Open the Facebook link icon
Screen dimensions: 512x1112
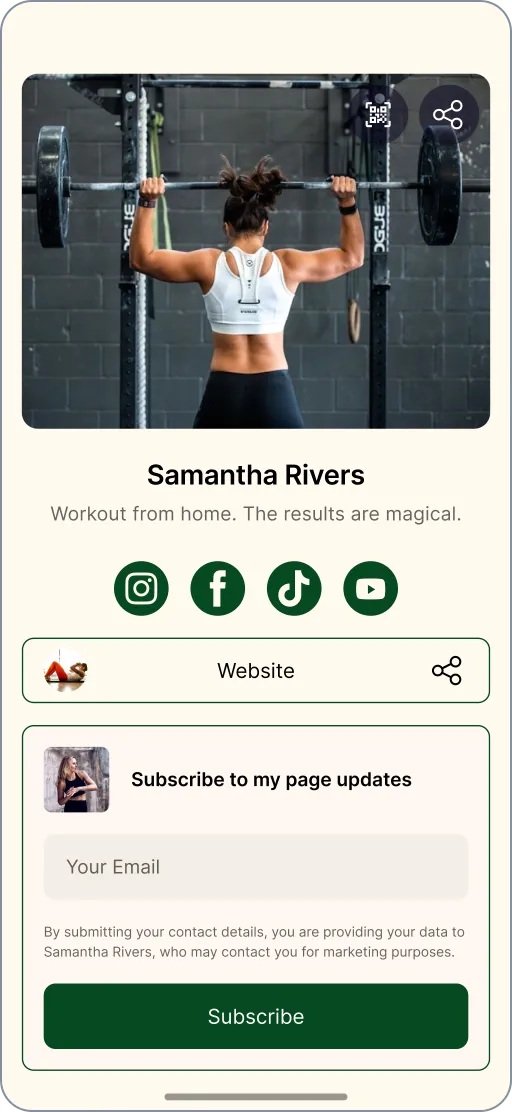(x=218, y=588)
